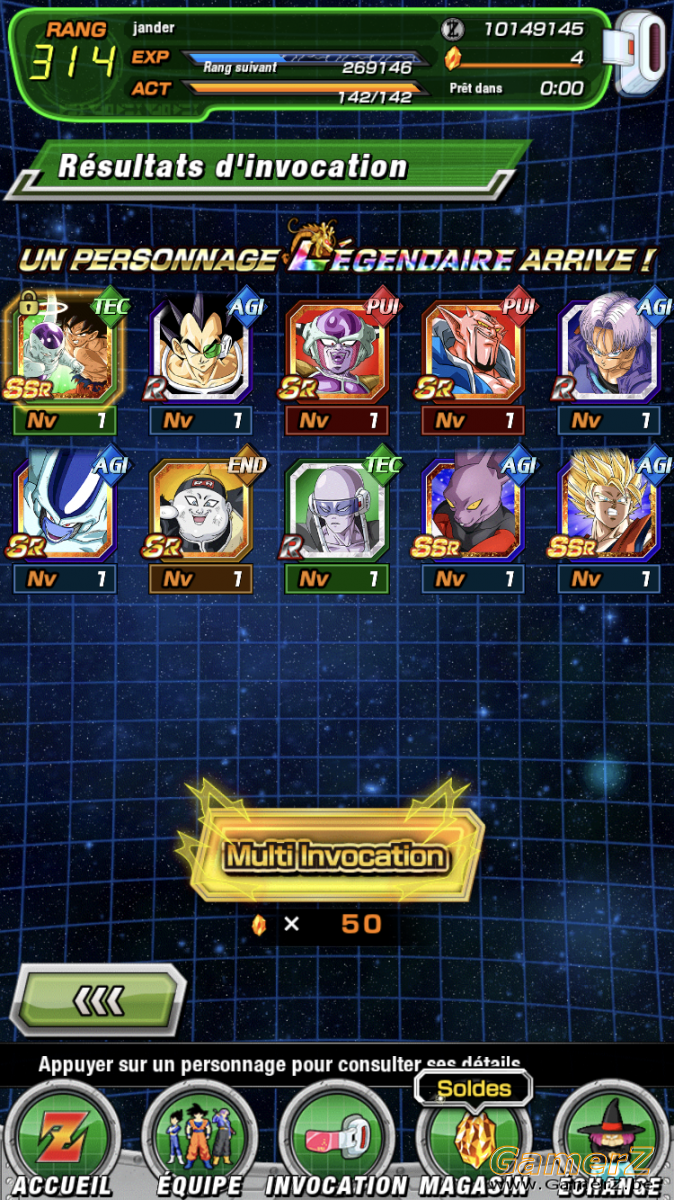Open the Invocation tab
Viewport: 674px width, 1200px height.
[336, 1142]
